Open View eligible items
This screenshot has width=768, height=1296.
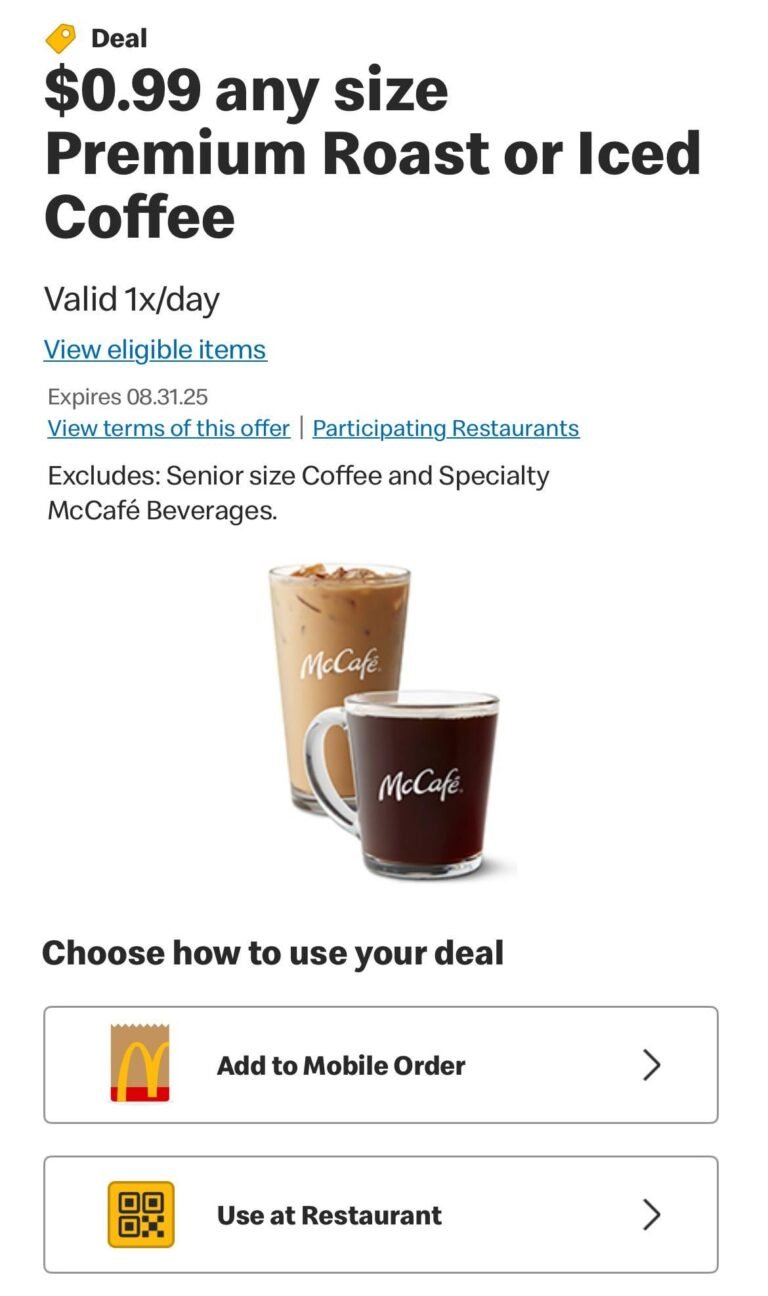[x=154, y=350]
